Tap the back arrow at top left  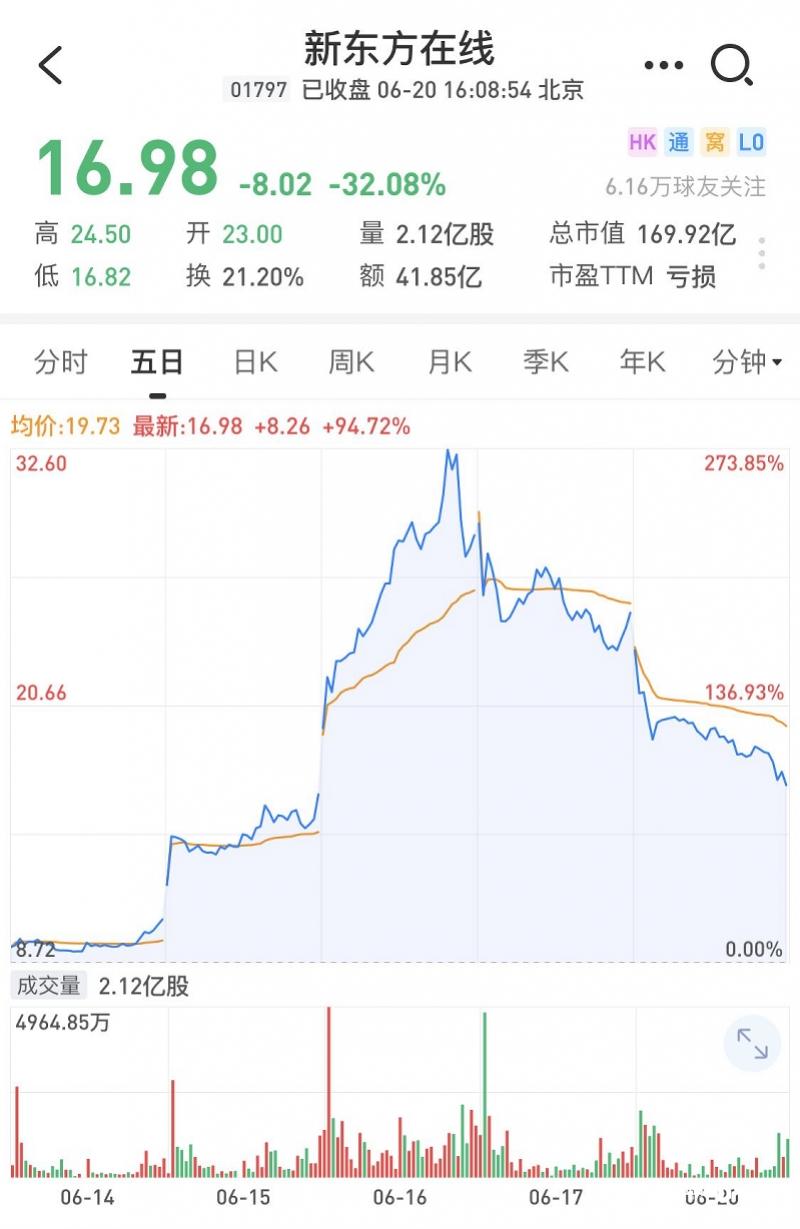pos(48,62)
